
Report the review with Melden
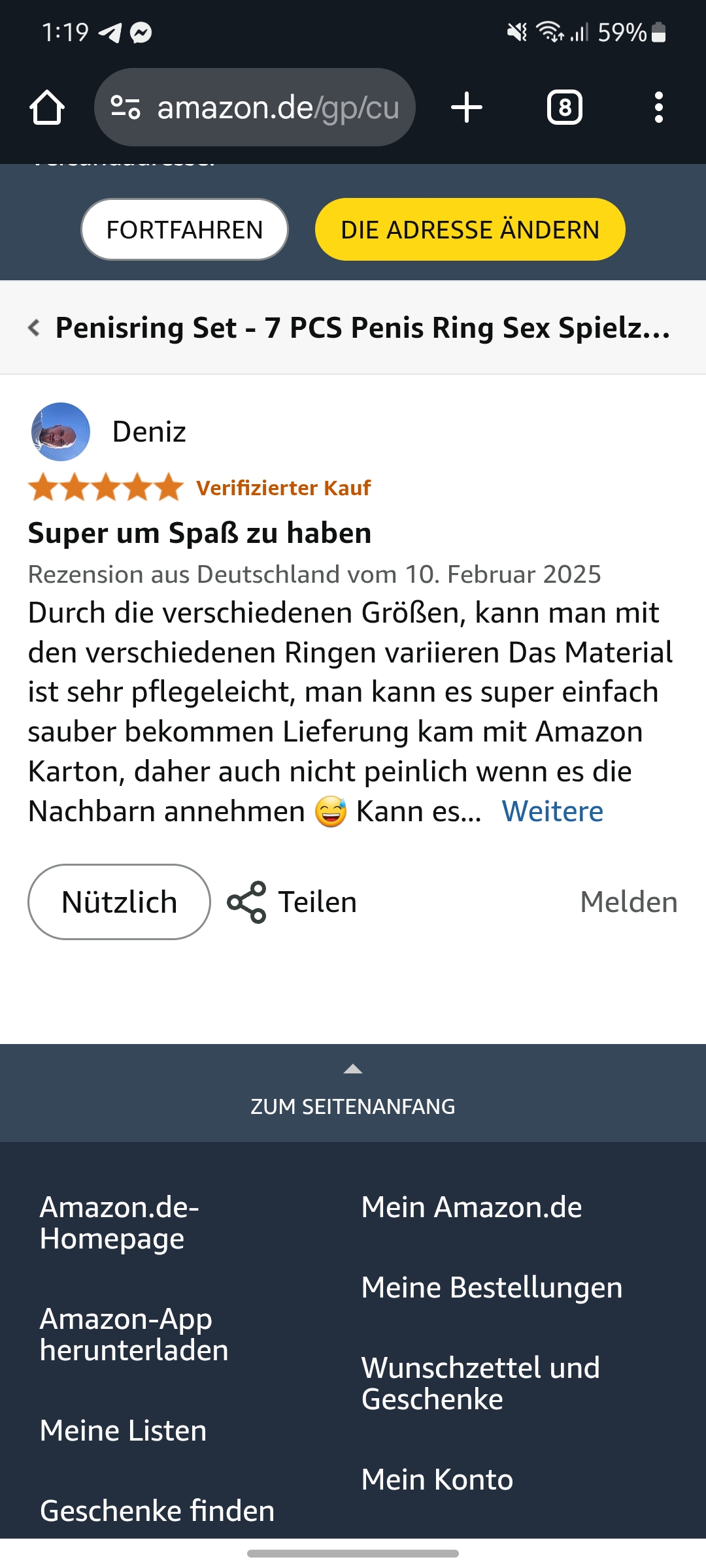tap(628, 902)
